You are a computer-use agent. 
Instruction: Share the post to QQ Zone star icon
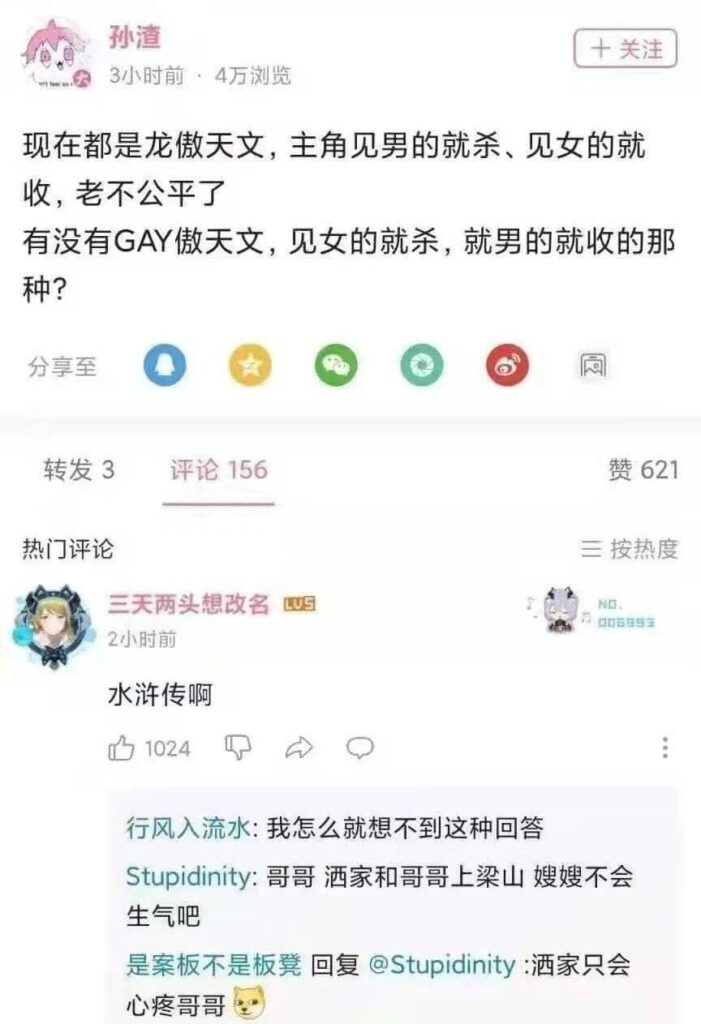pyautogui.click(x=249, y=367)
